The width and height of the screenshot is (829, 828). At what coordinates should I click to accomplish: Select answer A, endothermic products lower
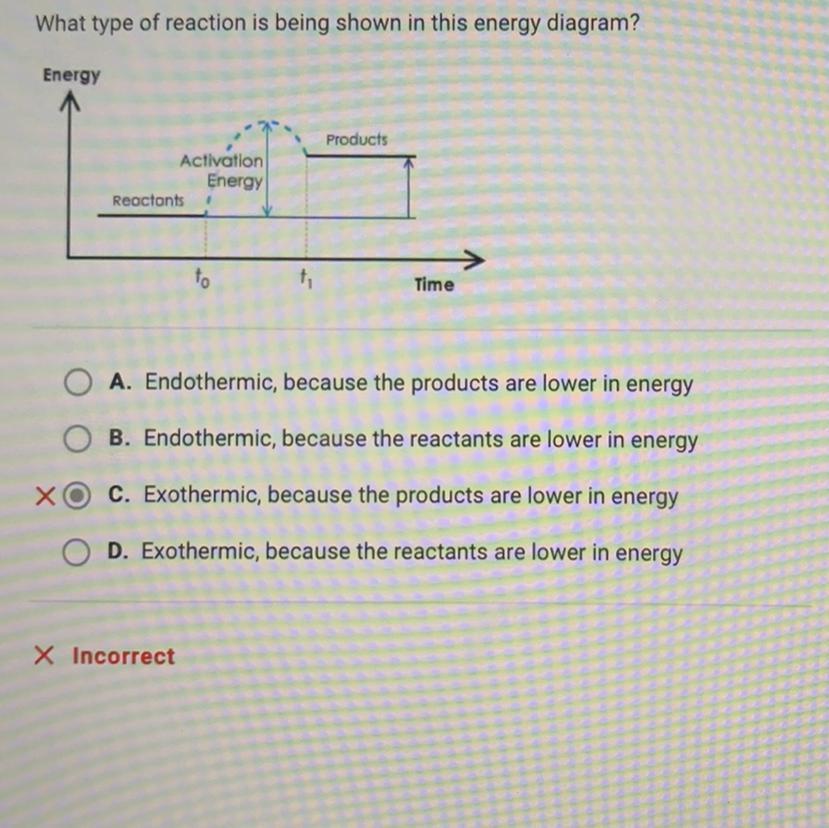pyautogui.click(x=79, y=383)
